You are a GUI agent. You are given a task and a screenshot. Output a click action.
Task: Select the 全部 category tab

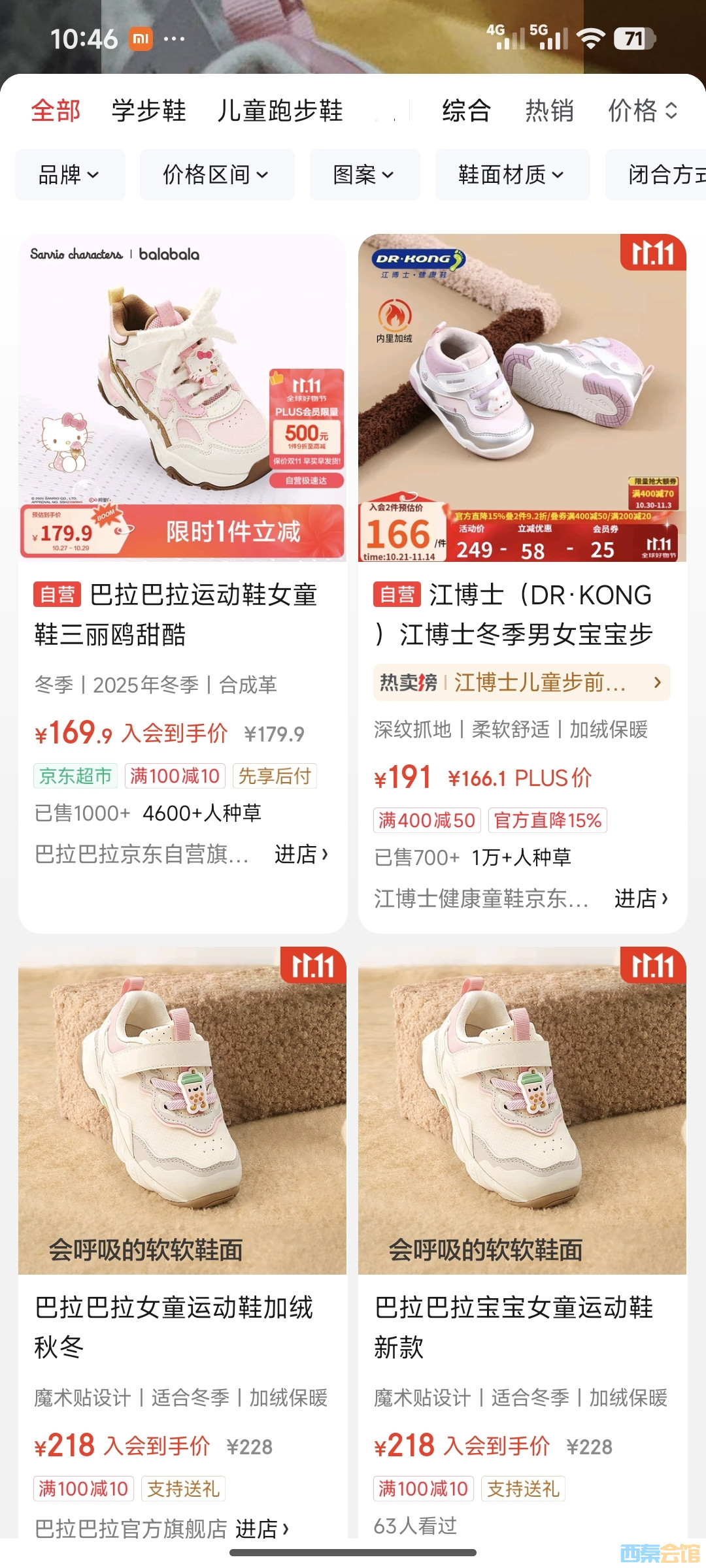[x=56, y=110]
